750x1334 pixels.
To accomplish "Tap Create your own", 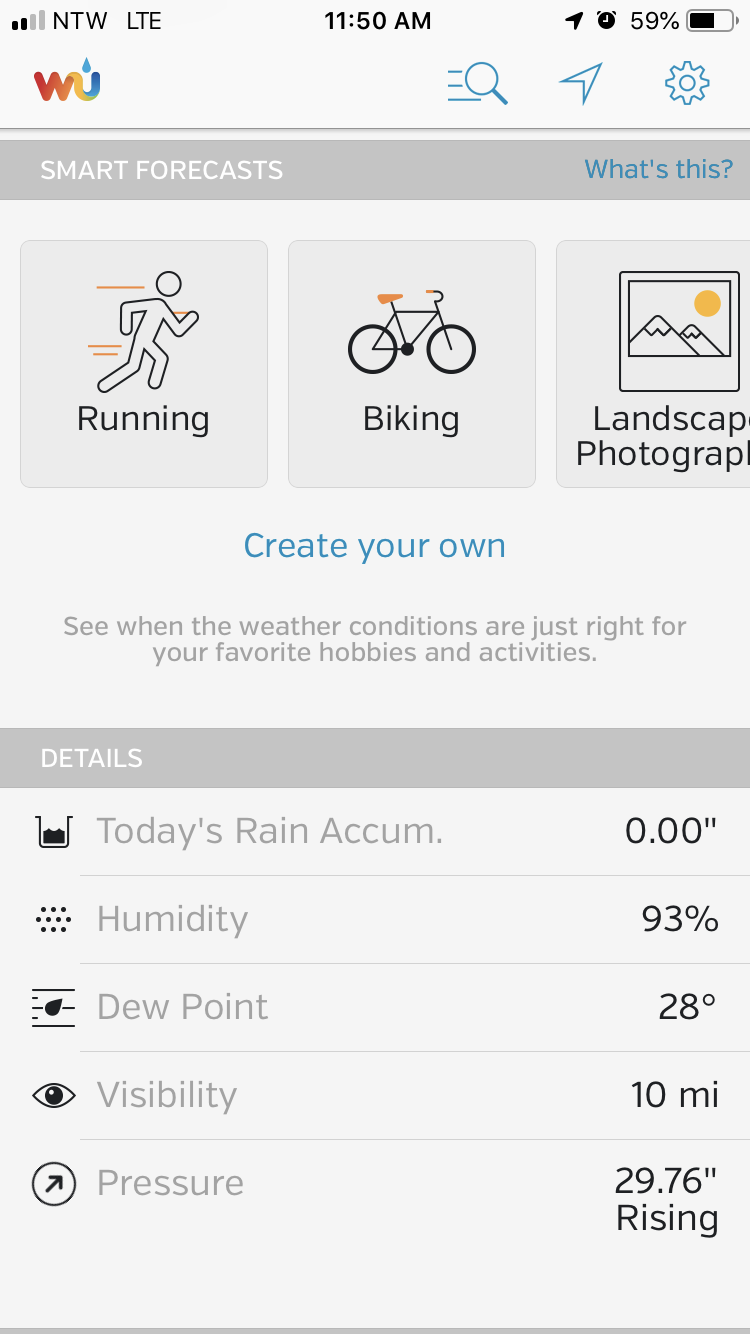I will click(x=375, y=545).
